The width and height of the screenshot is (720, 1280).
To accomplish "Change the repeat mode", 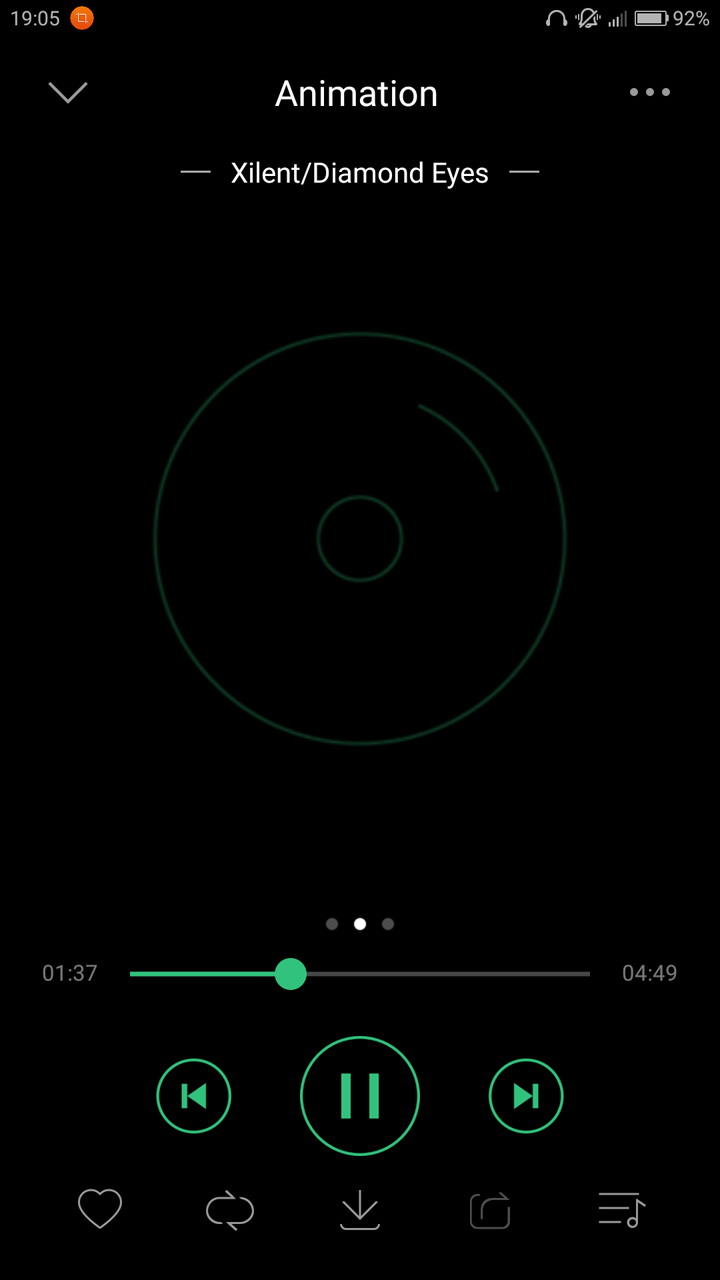I will tap(230, 1210).
